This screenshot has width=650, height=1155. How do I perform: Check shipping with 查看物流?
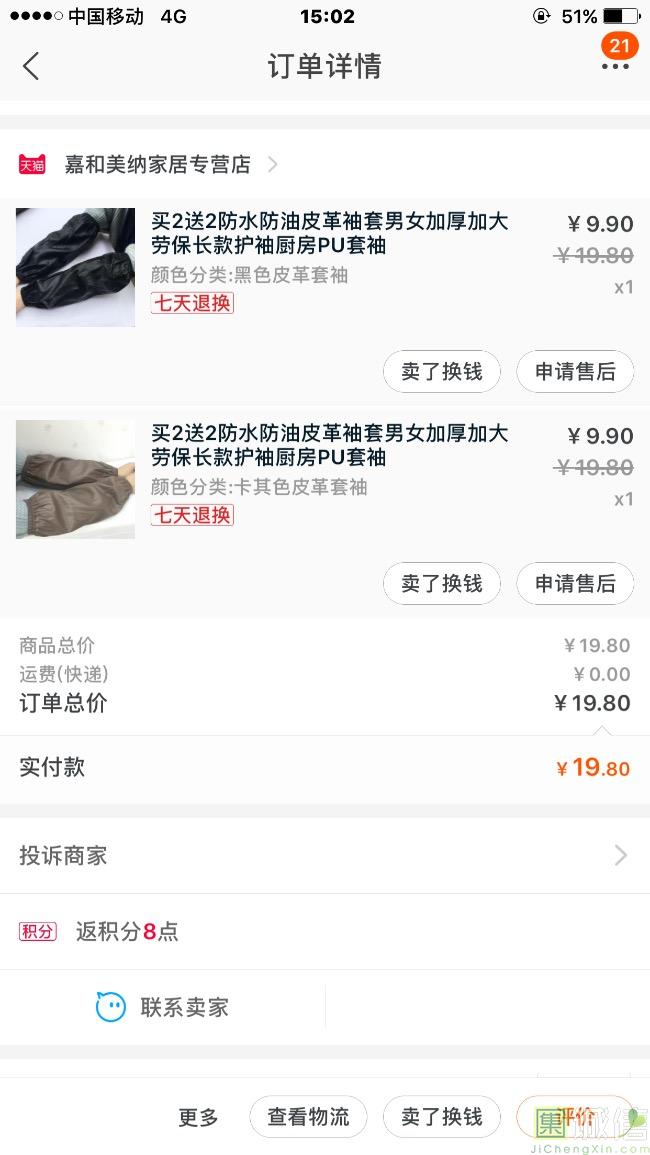309,1117
